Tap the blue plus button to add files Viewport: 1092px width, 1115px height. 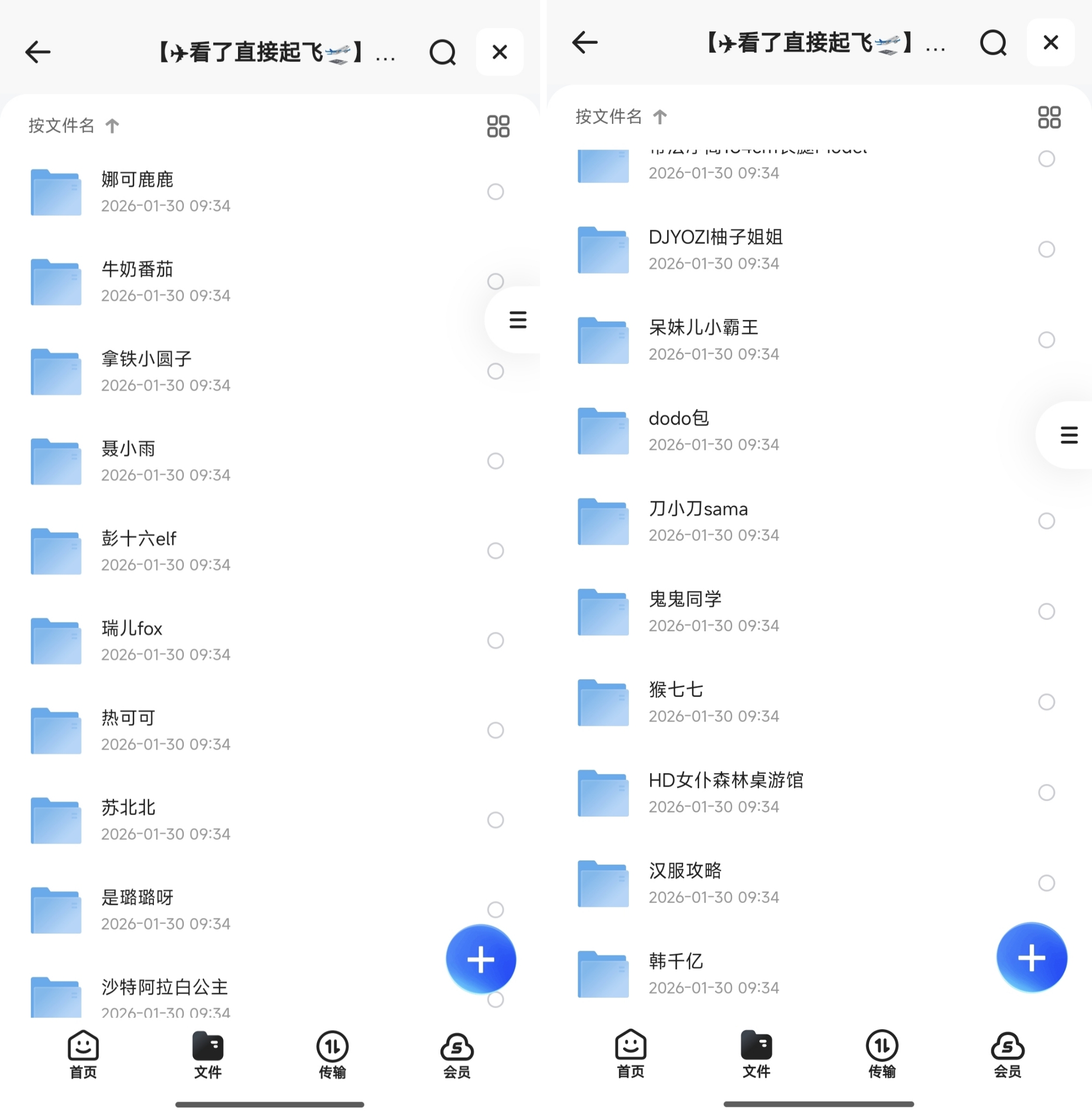(480, 959)
